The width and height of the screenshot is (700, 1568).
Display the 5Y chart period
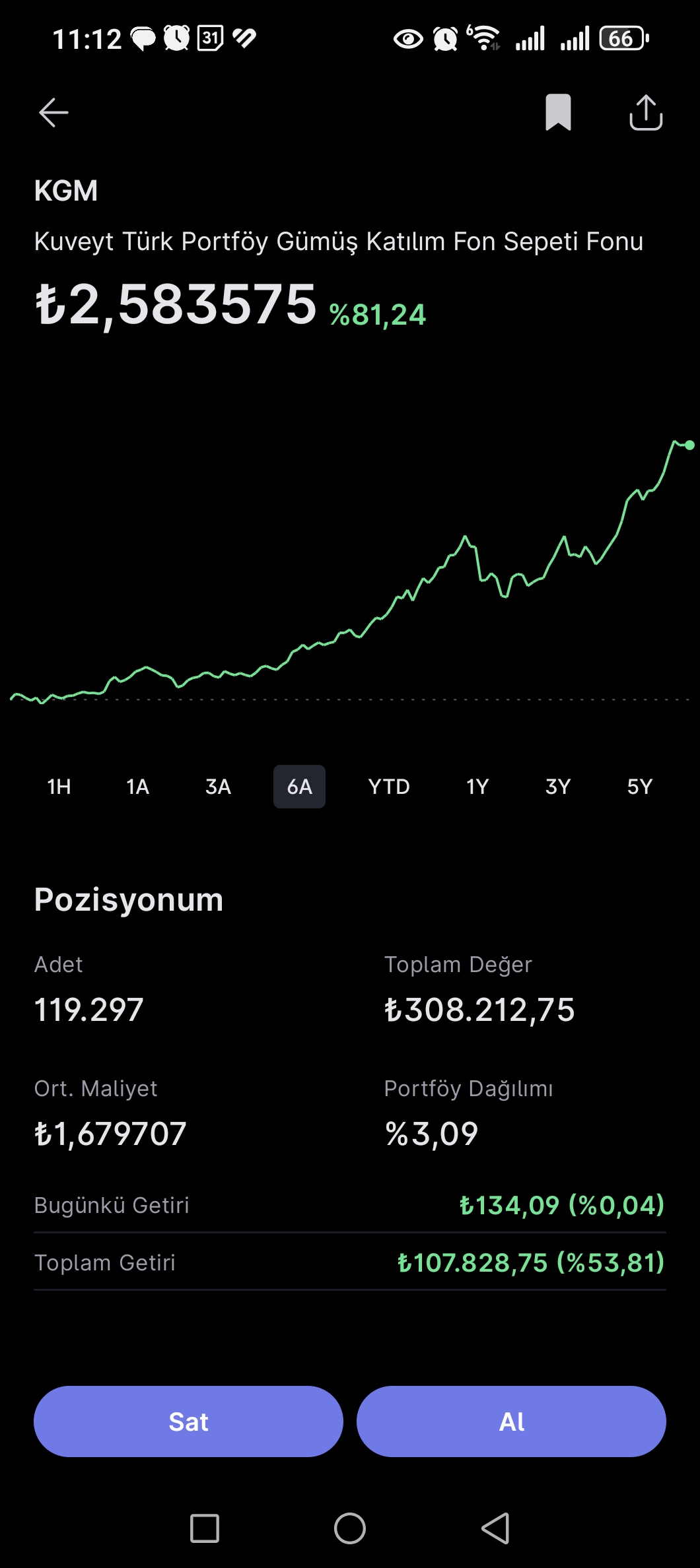point(639,787)
